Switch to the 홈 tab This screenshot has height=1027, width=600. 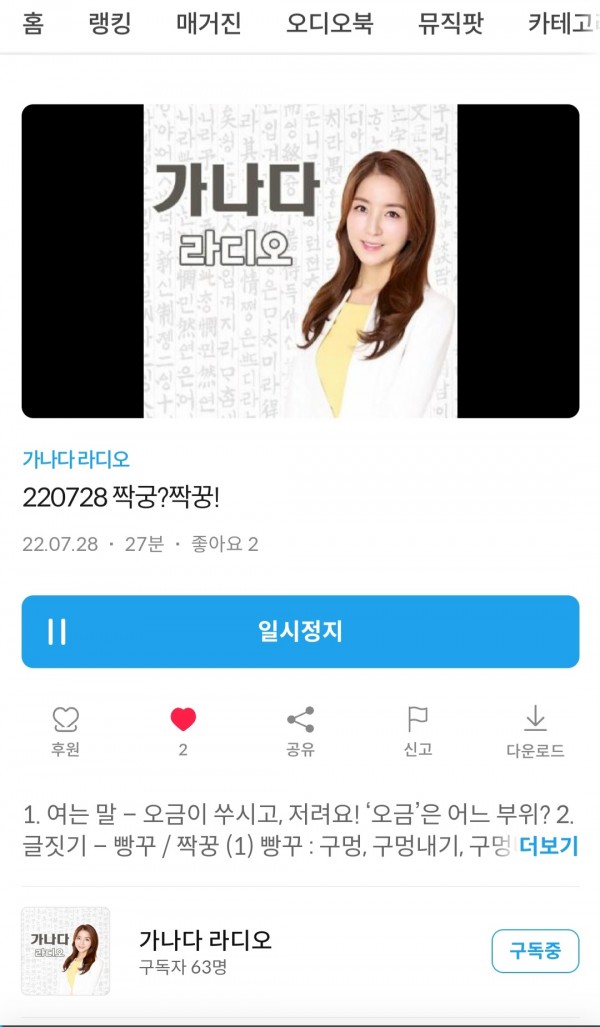pos(33,23)
